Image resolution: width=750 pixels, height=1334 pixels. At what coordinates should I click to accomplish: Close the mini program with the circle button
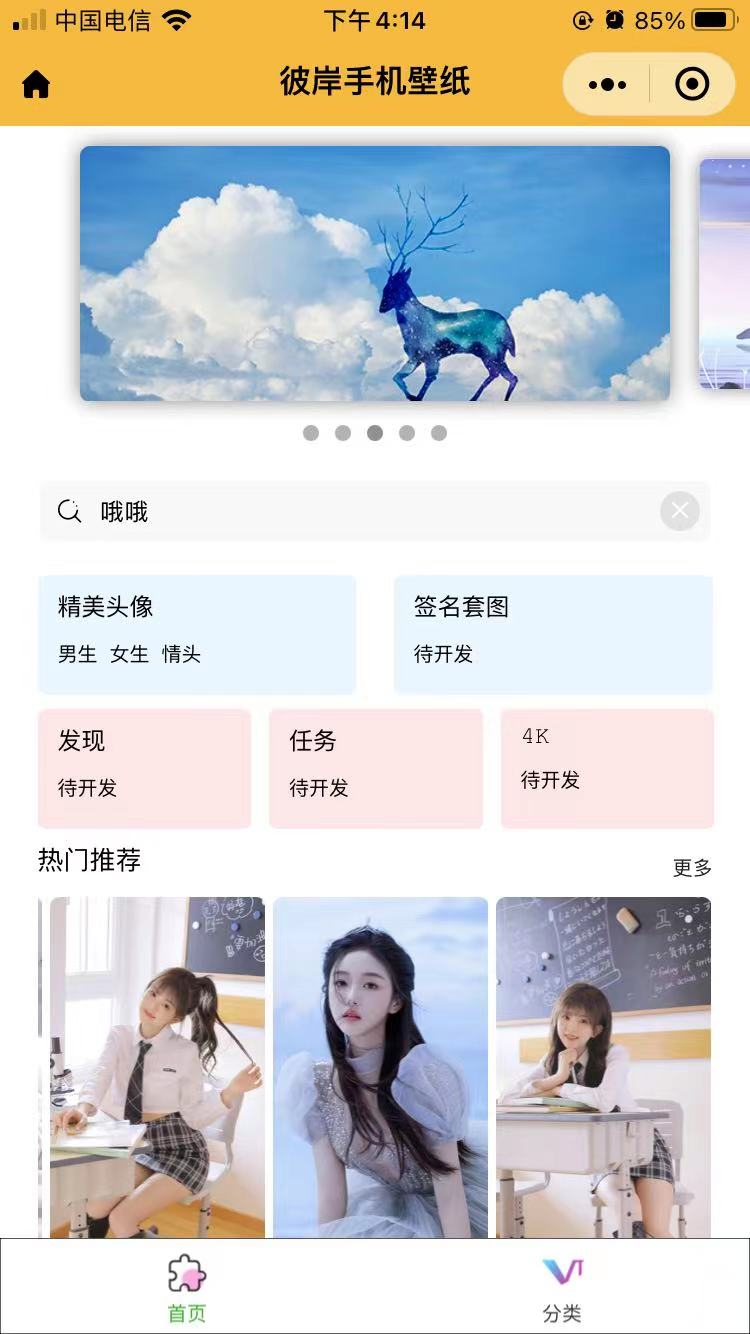(692, 85)
